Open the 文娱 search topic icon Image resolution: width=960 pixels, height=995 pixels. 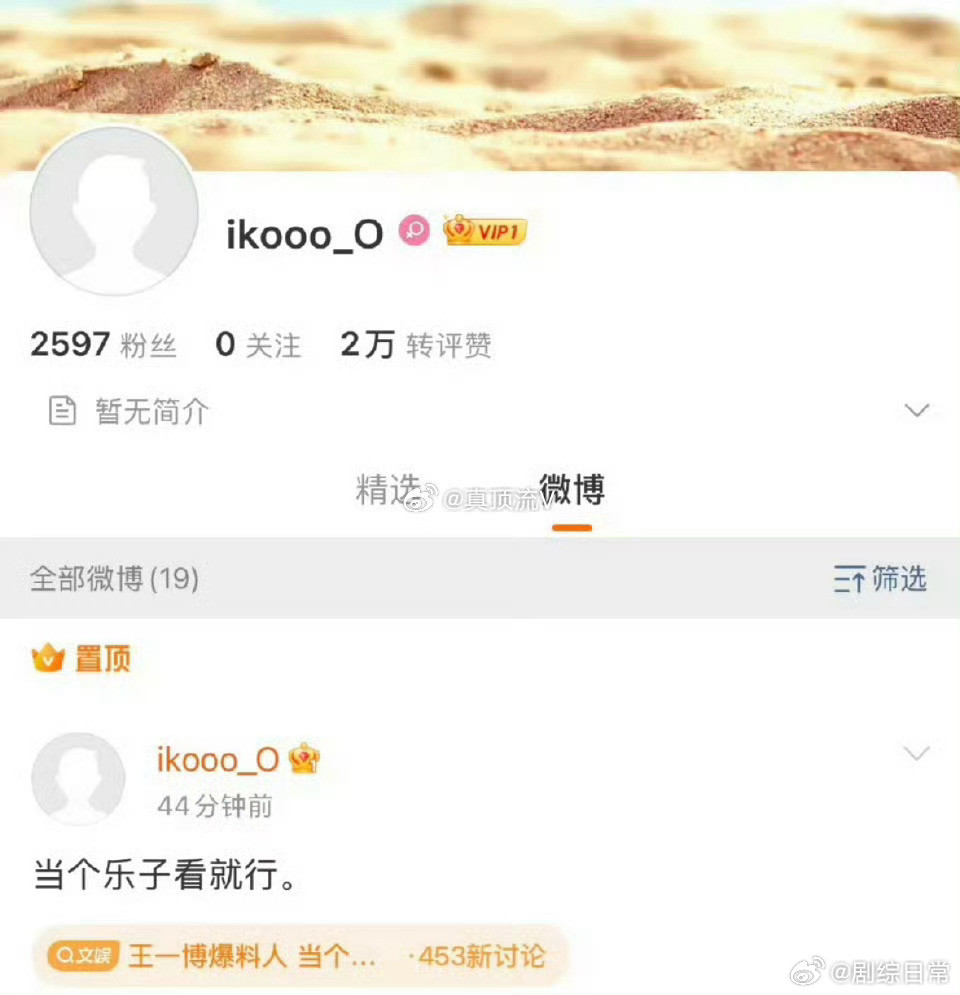80,956
